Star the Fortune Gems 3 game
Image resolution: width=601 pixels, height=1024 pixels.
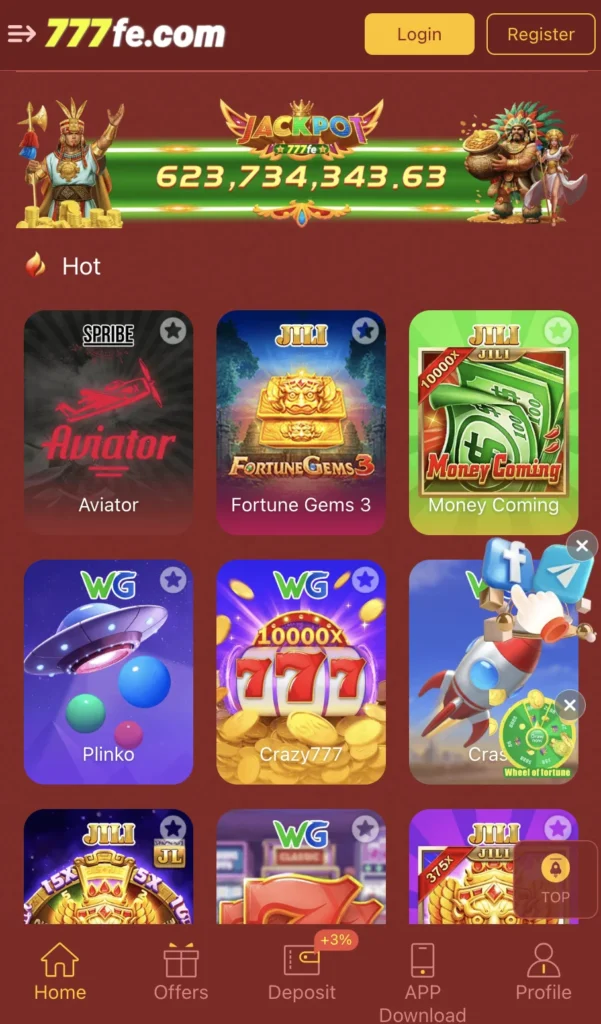(x=365, y=331)
